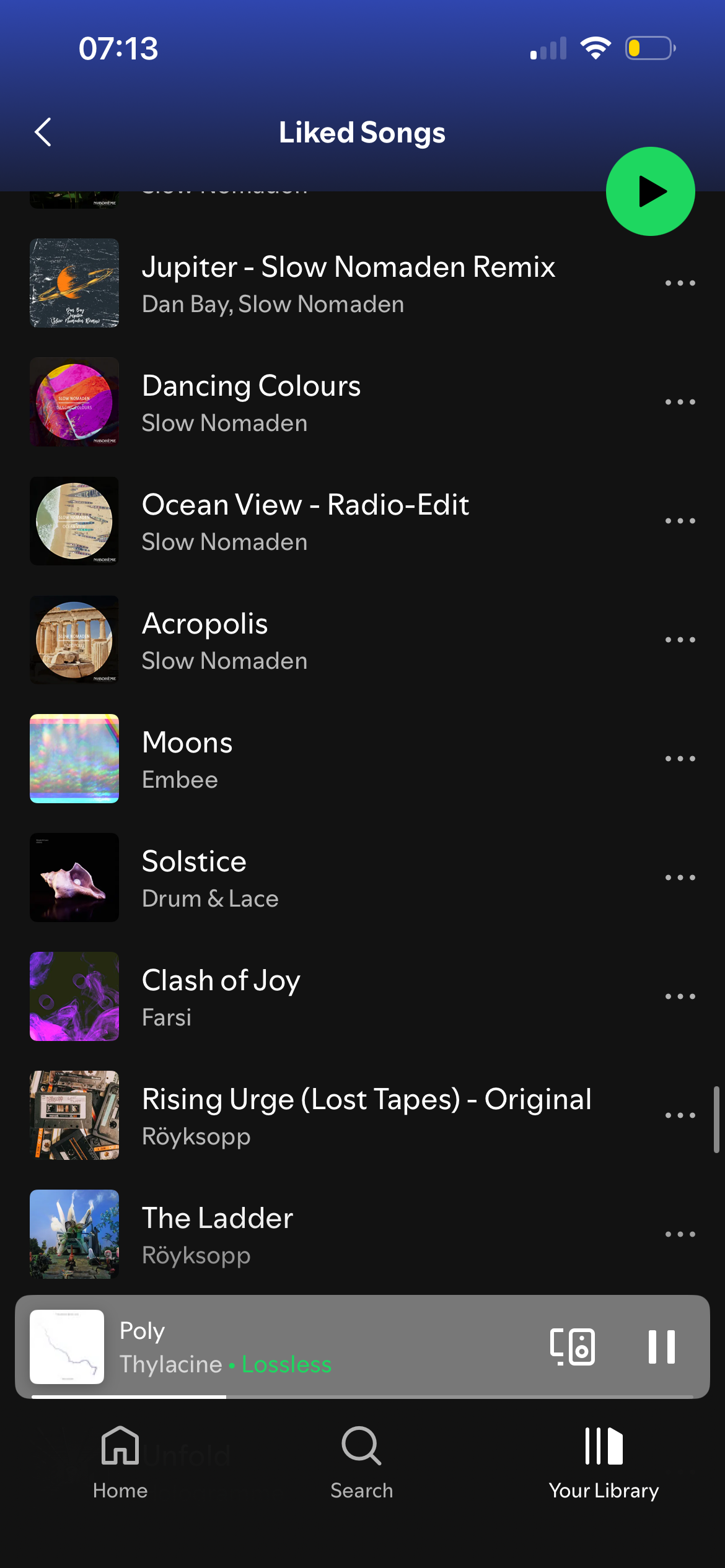The height and width of the screenshot is (1568, 725).
Task: Switch to the Home tab
Action: [120, 1463]
